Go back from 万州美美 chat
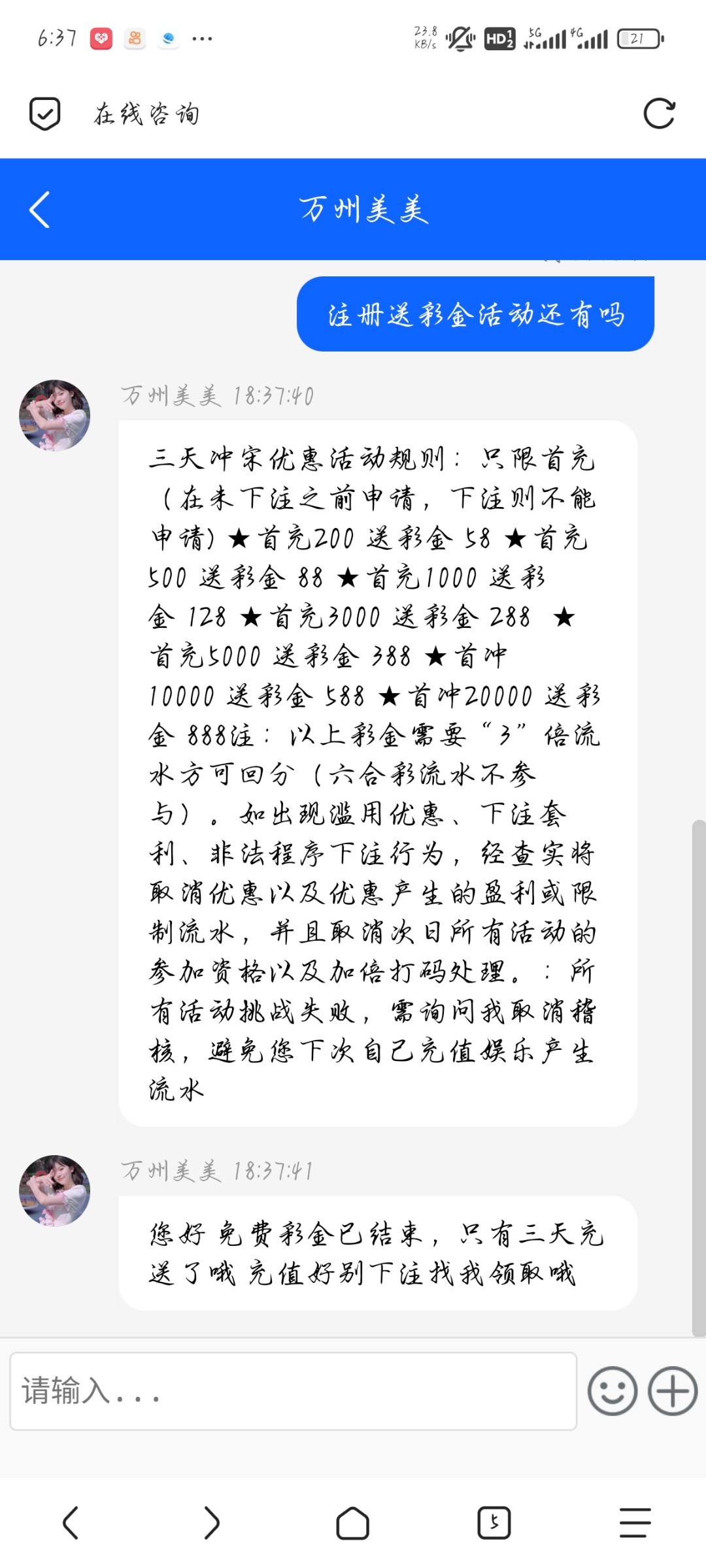The height and width of the screenshot is (1568, 706). pos(40,210)
